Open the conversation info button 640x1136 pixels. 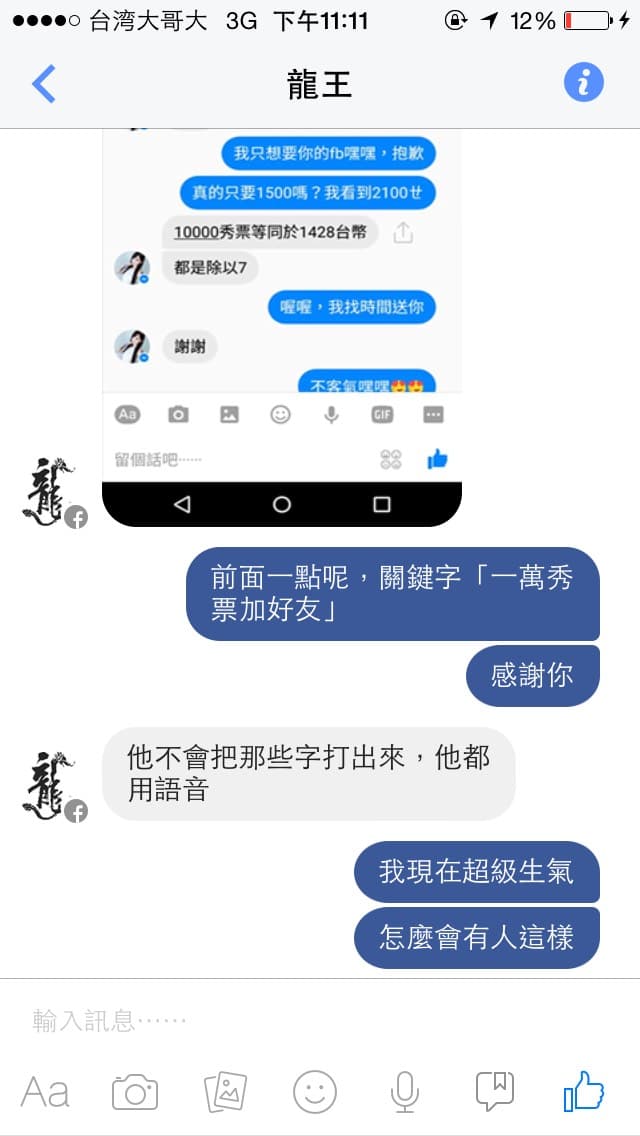584,82
